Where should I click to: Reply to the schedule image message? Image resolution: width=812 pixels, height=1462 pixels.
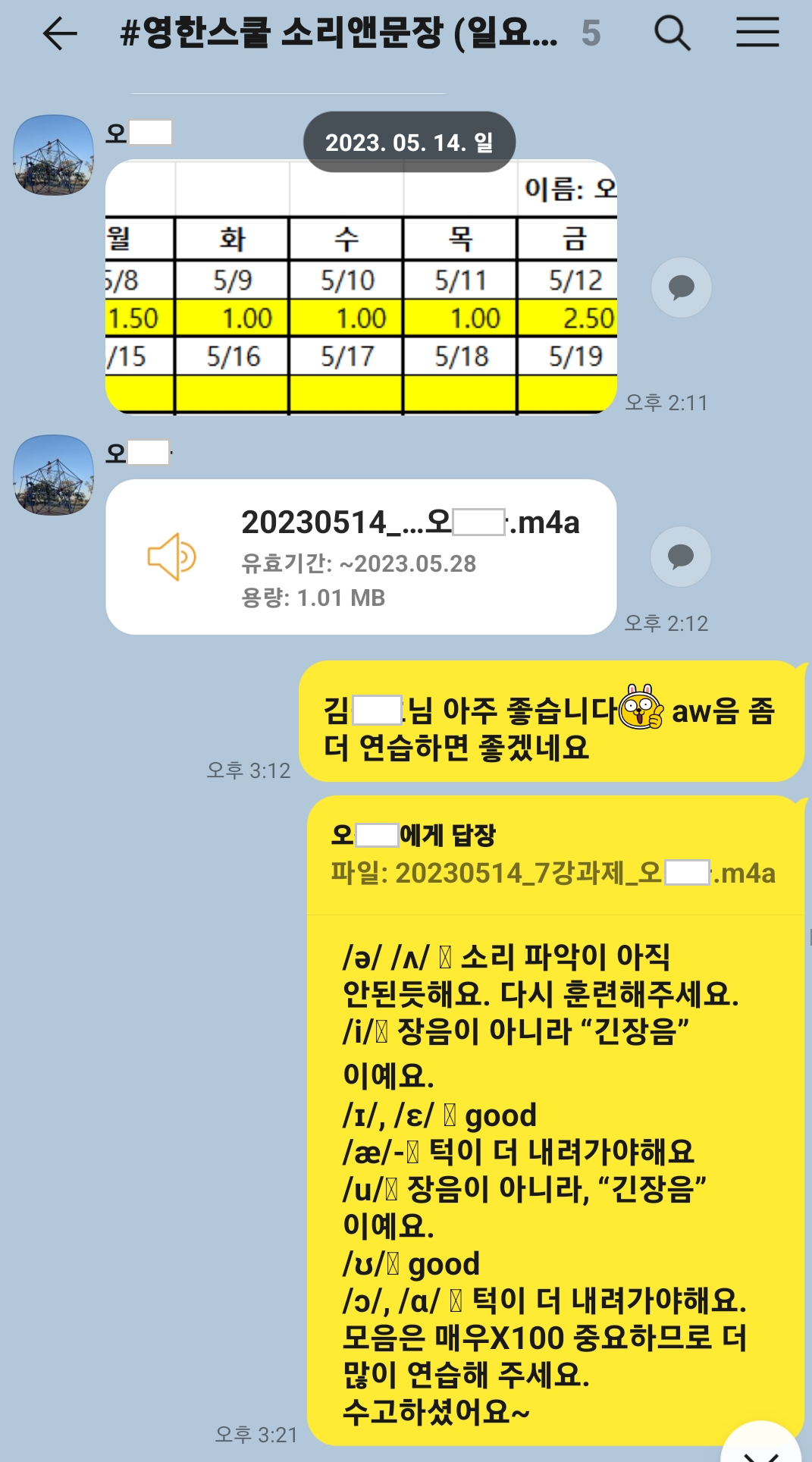pyautogui.click(x=681, y=287)
